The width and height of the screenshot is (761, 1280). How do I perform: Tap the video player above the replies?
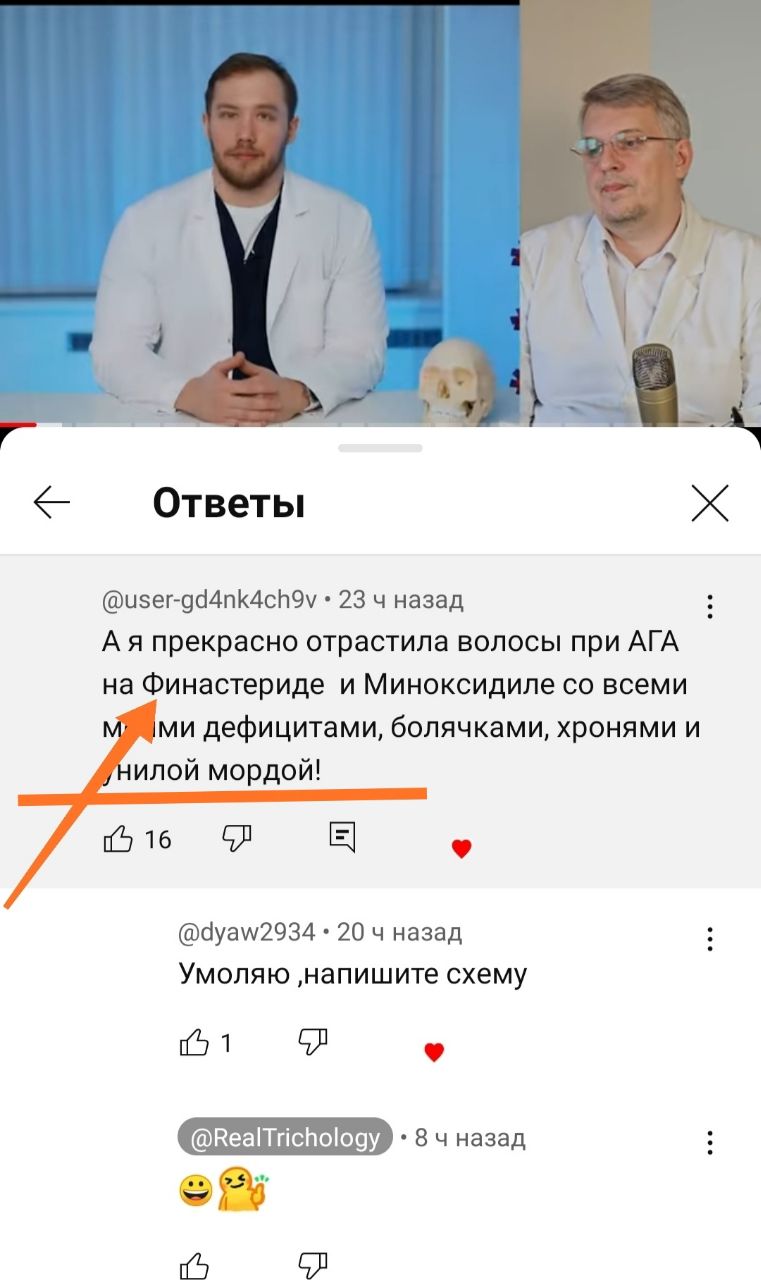tap(380, 213)
